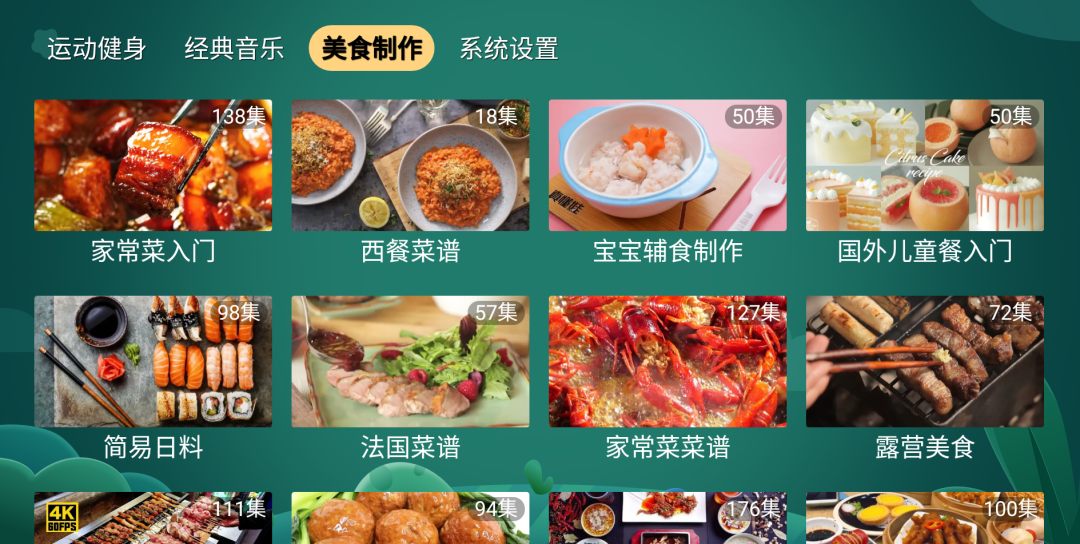Open the 国外儿童餐入门 series
Screen dimensions: 1080x544
point(924,166)
